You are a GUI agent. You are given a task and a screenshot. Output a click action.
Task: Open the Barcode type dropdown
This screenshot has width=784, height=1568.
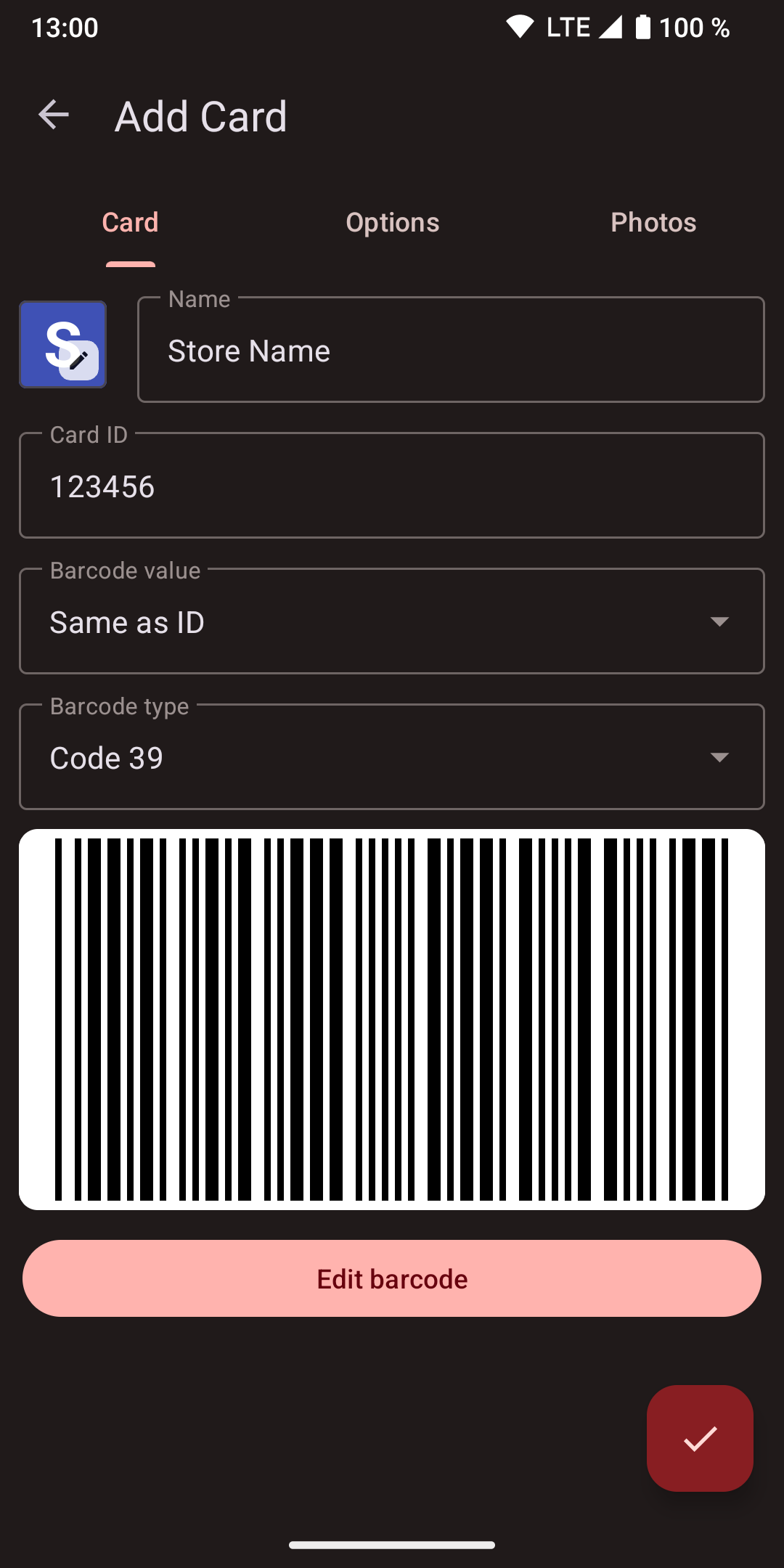pyautogui.click(x=392, y=758)
